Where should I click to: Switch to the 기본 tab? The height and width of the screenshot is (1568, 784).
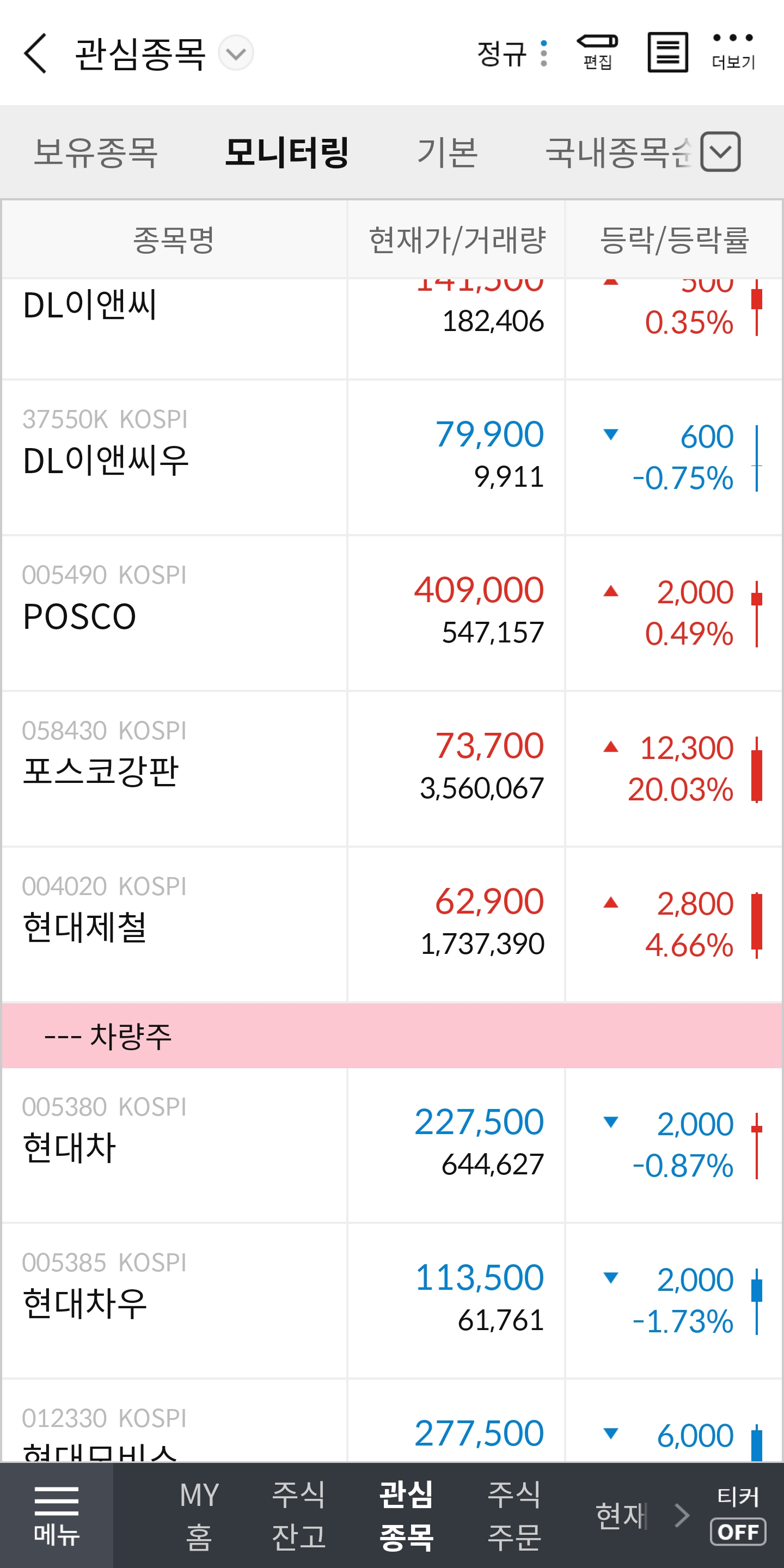point(448,152)
